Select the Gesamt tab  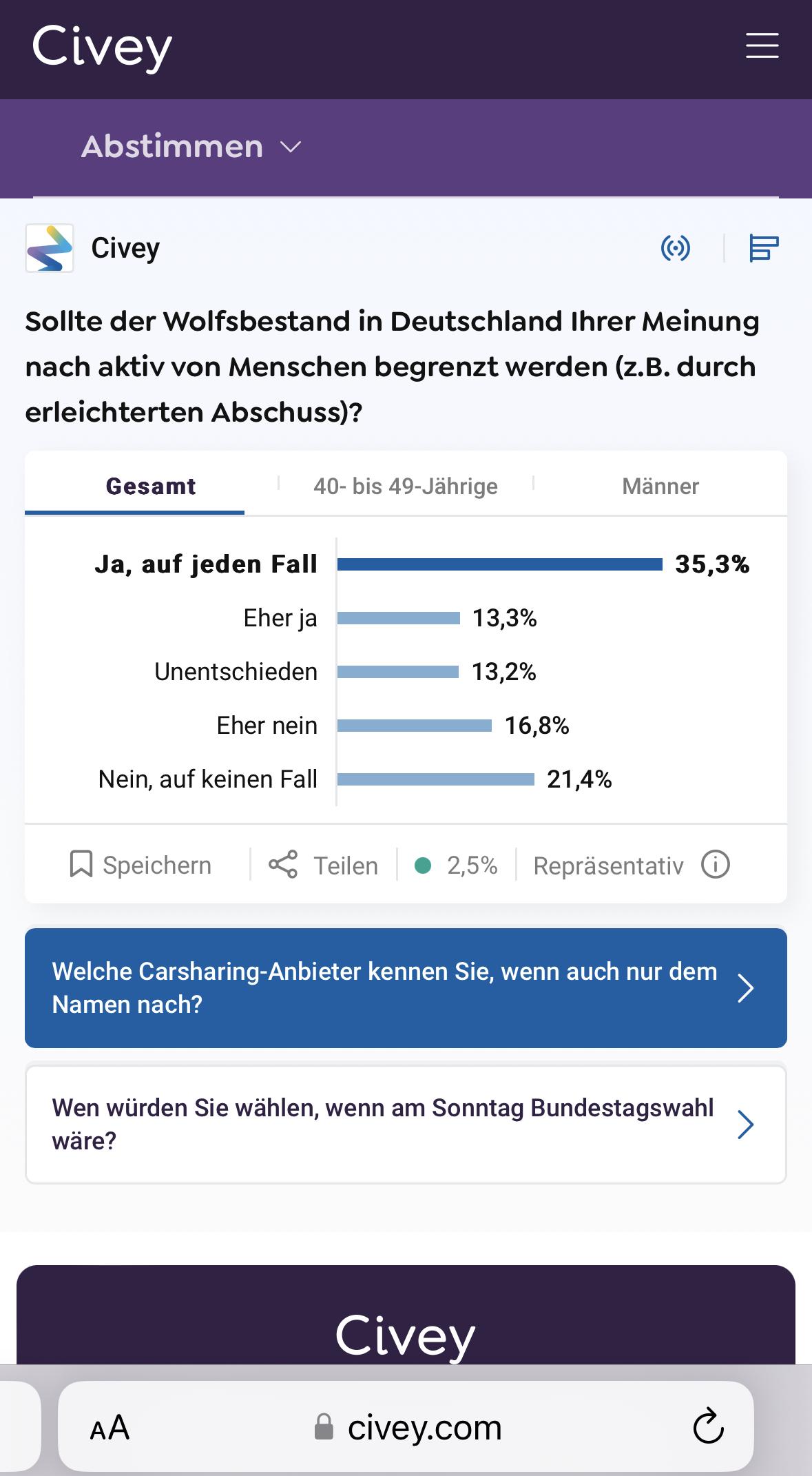(151, 486)
